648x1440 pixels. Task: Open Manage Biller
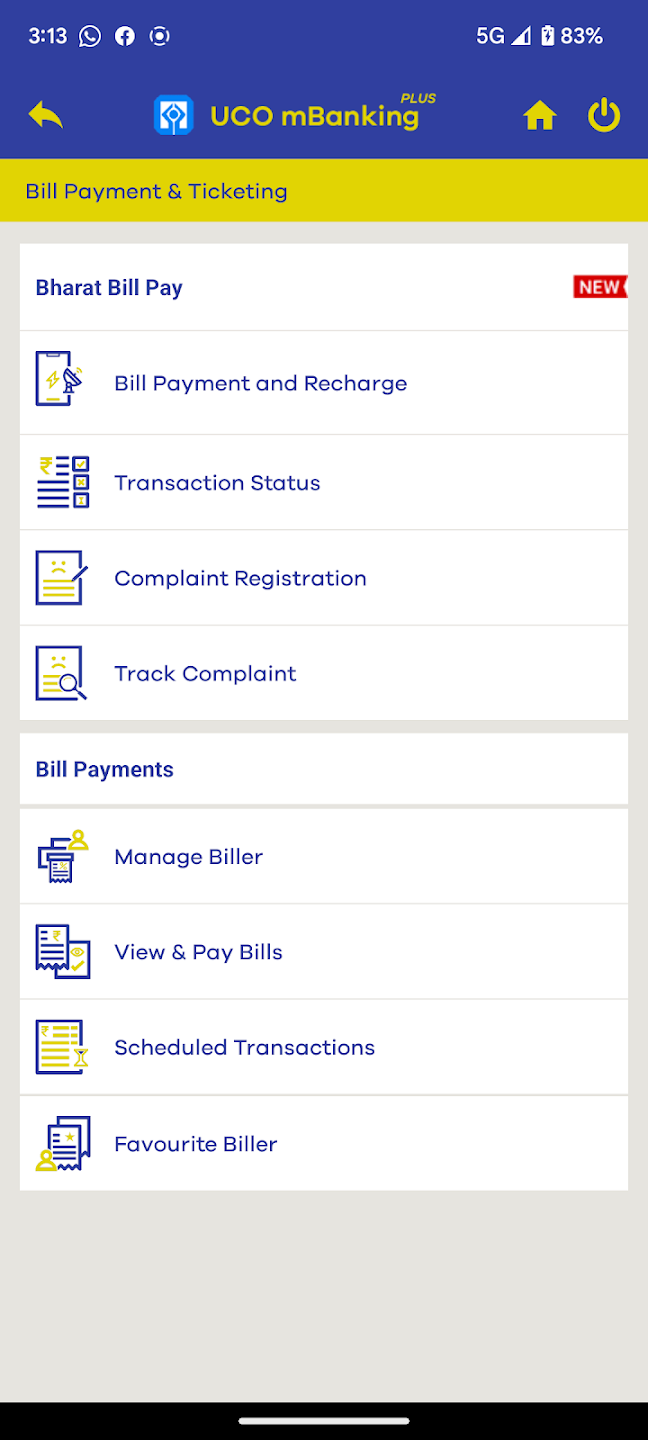pos(188,857)
